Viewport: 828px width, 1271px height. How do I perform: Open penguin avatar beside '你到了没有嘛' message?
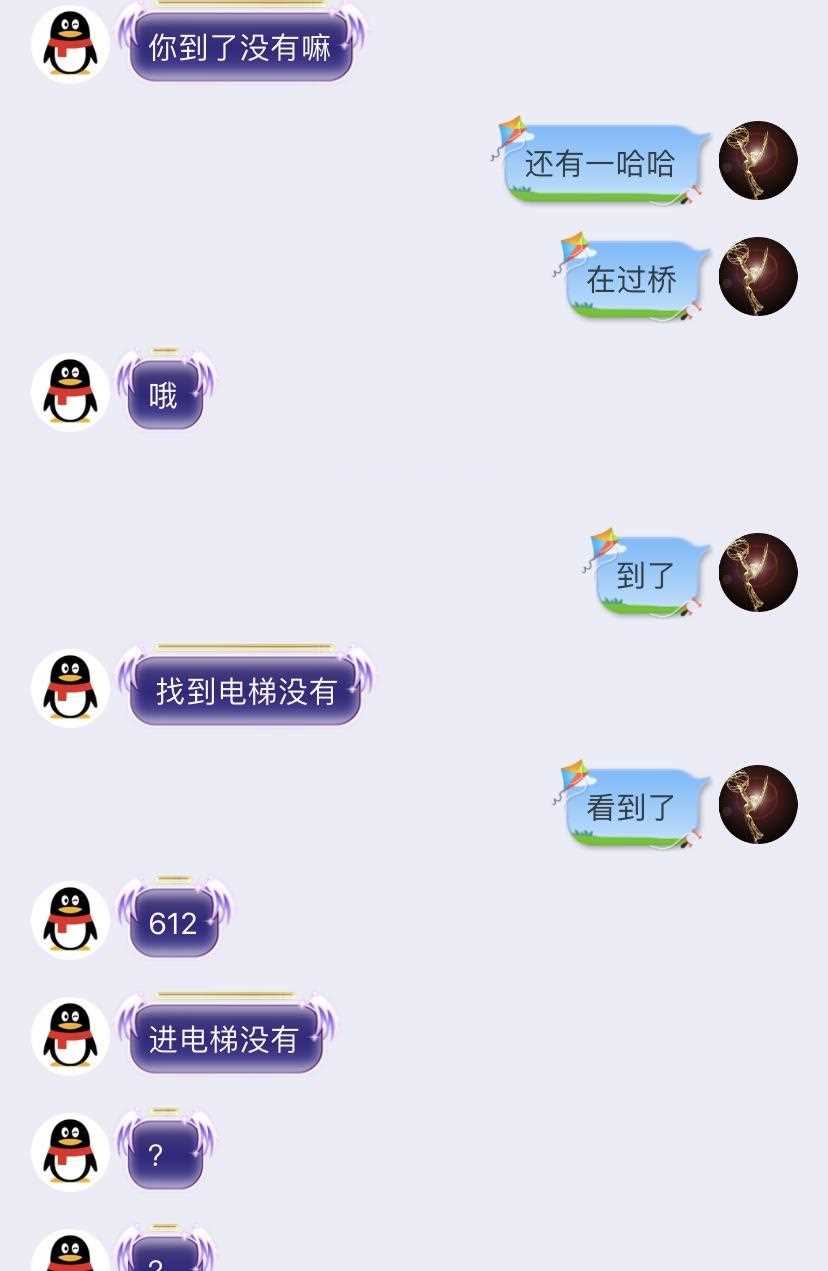[70, 44]
